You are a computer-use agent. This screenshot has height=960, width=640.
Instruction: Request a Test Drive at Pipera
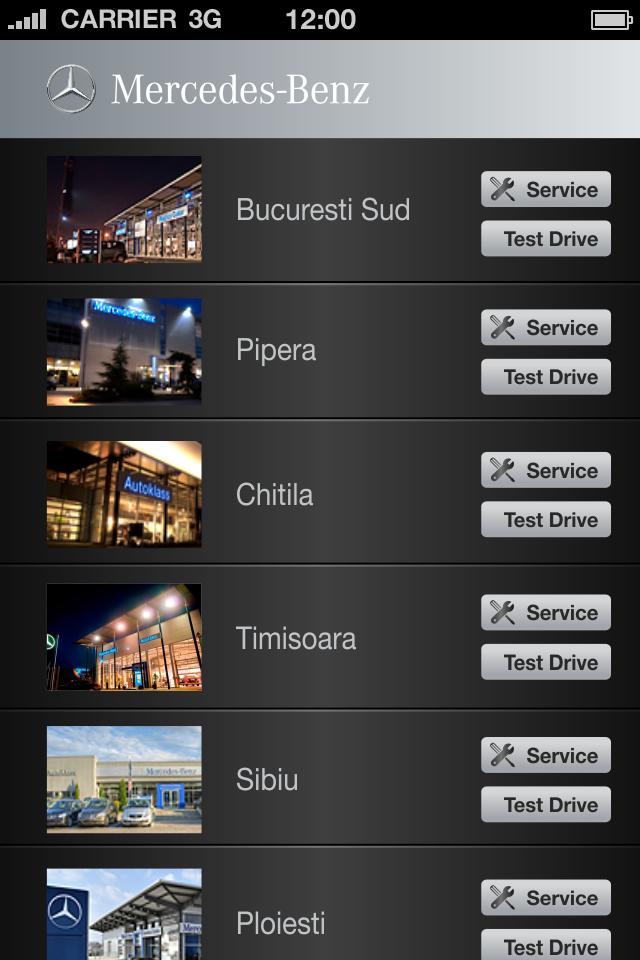(545, 377)
